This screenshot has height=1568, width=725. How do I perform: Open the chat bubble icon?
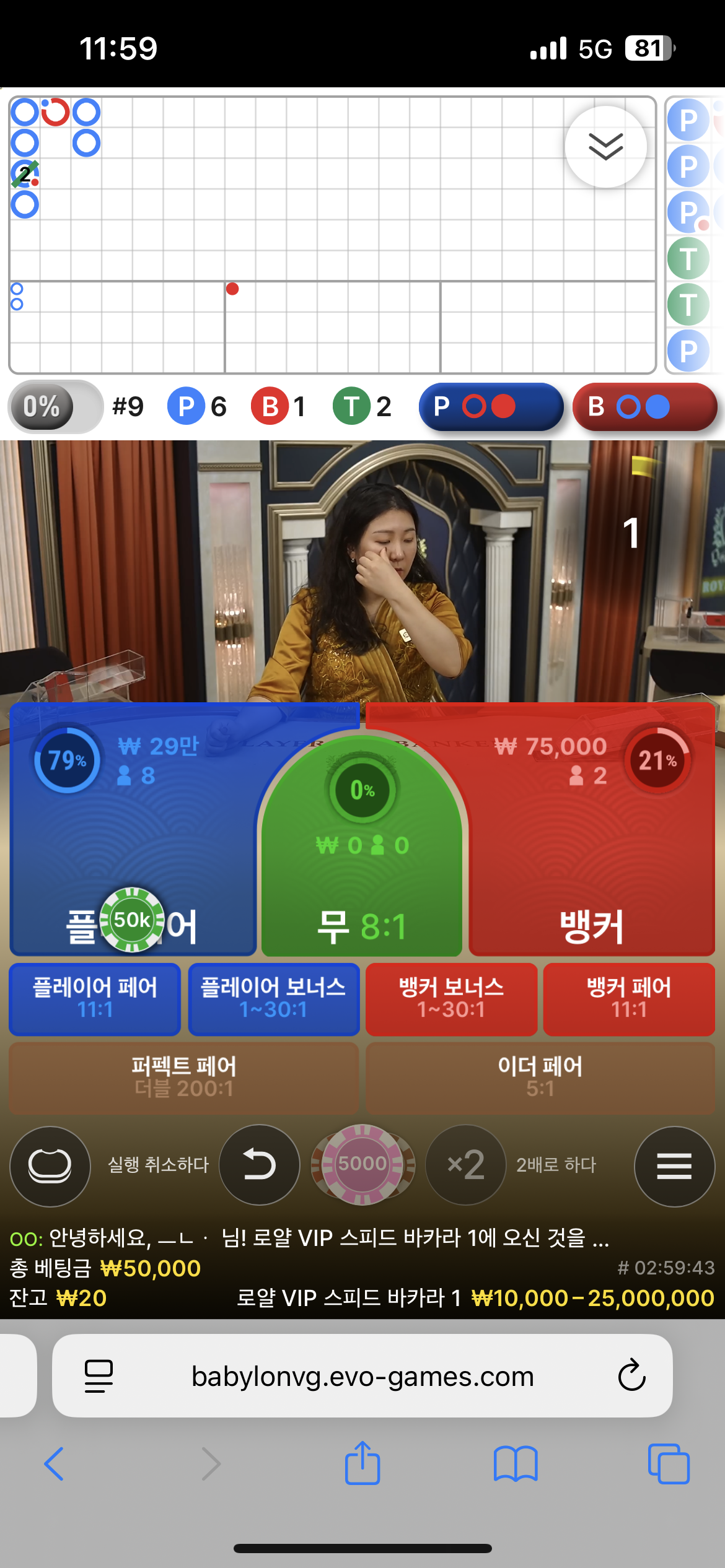tap(50, 1165)
